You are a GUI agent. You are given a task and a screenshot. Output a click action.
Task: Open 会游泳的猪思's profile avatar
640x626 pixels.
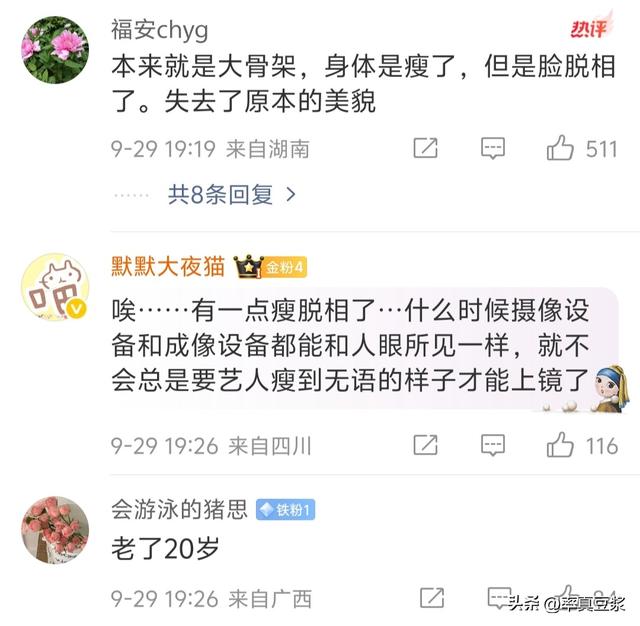pos(55,529)
